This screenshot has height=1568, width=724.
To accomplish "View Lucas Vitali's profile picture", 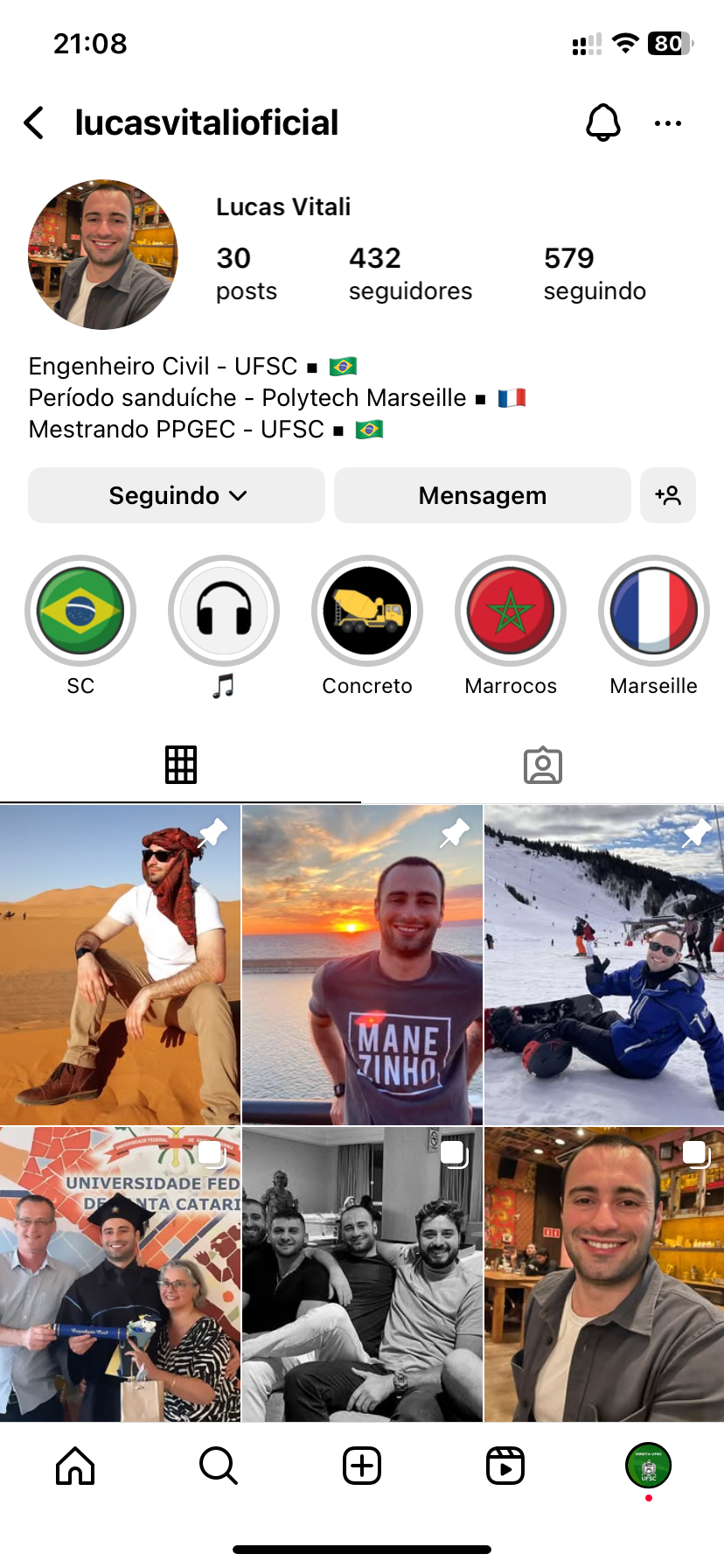I will (103, 255).
